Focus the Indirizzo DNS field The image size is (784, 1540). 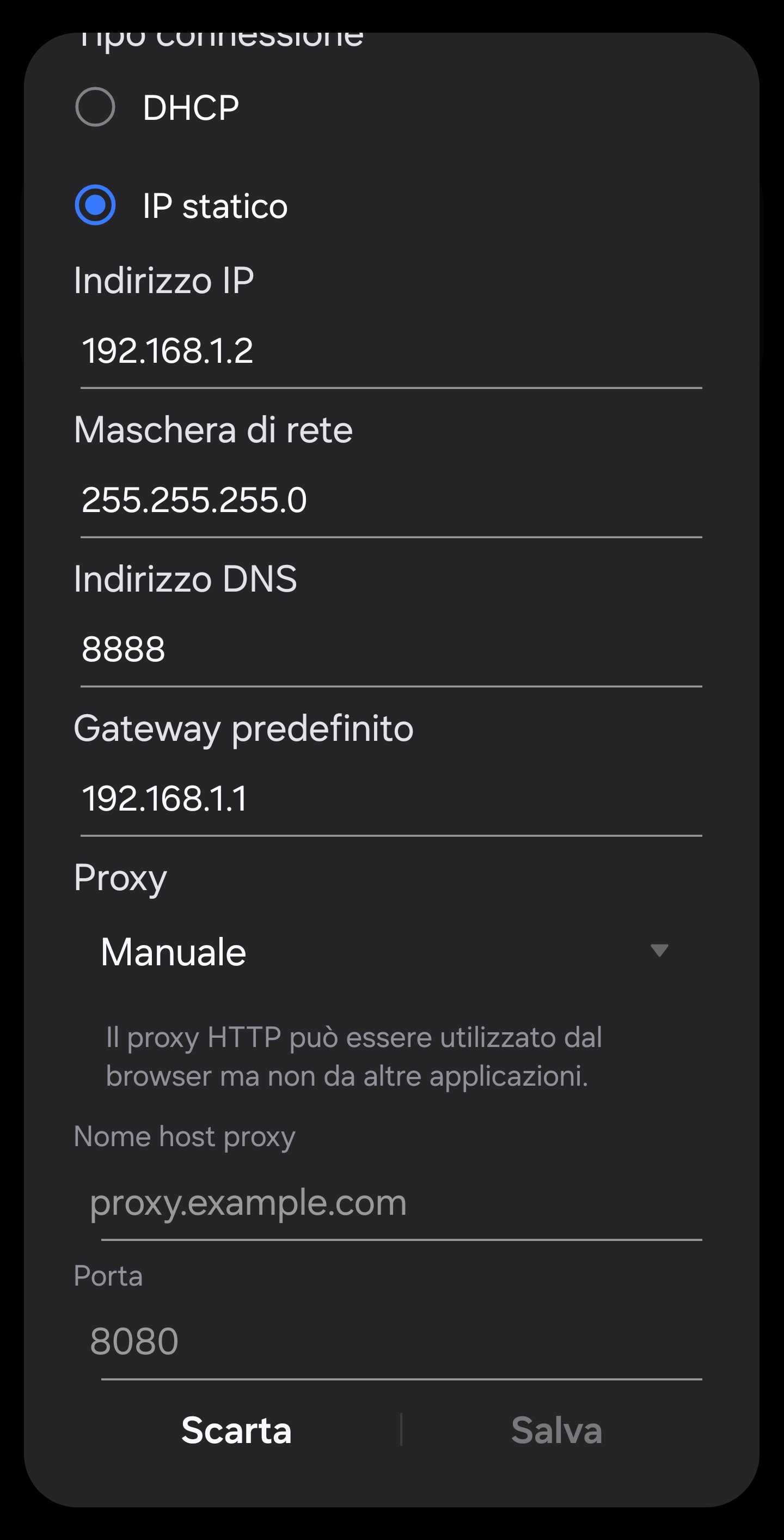tap(391, 650)
